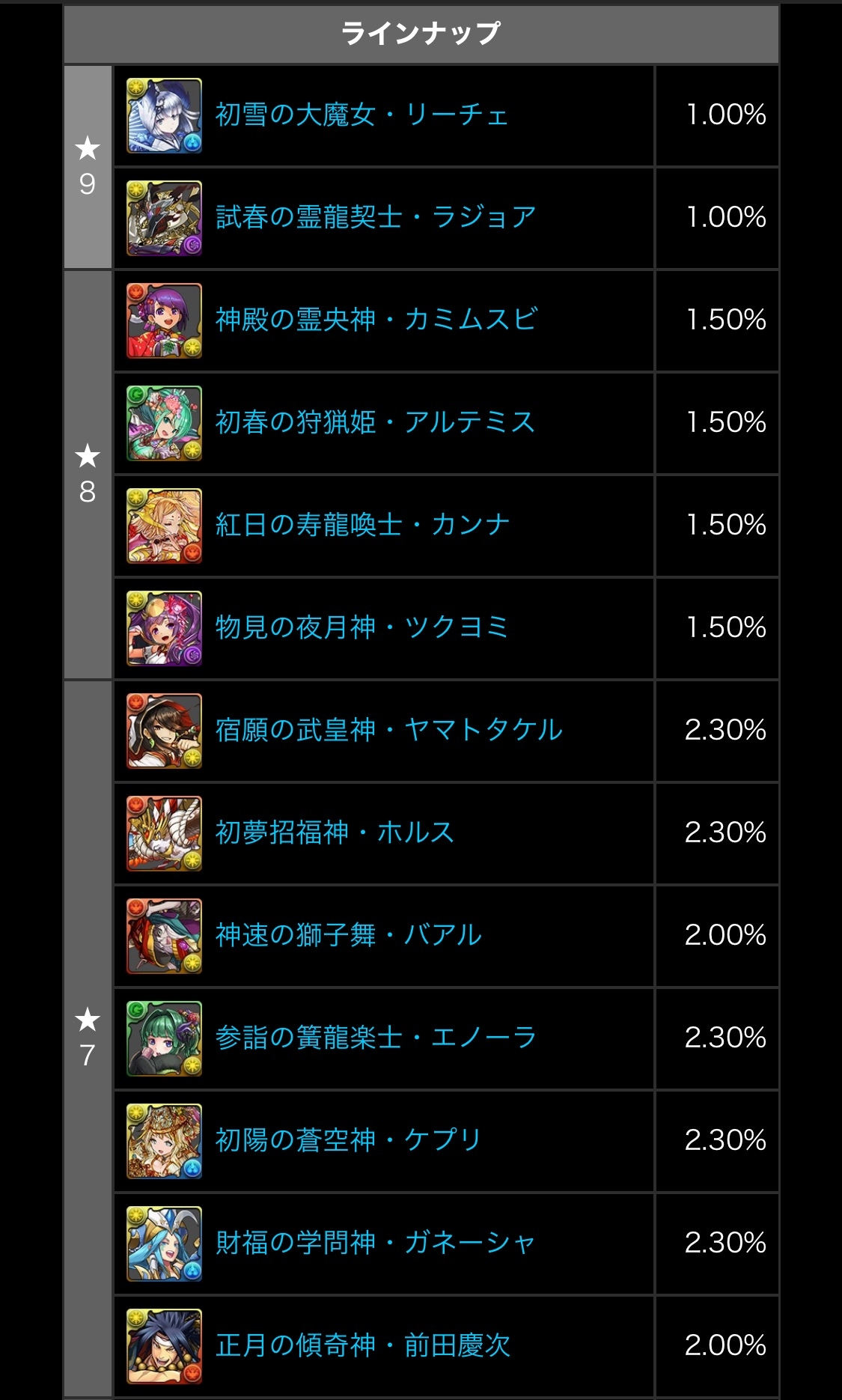Screen dimensions: 842x1400
Task: Select 神速の獅子舞・バアル entry
Action: click(349, 936)
